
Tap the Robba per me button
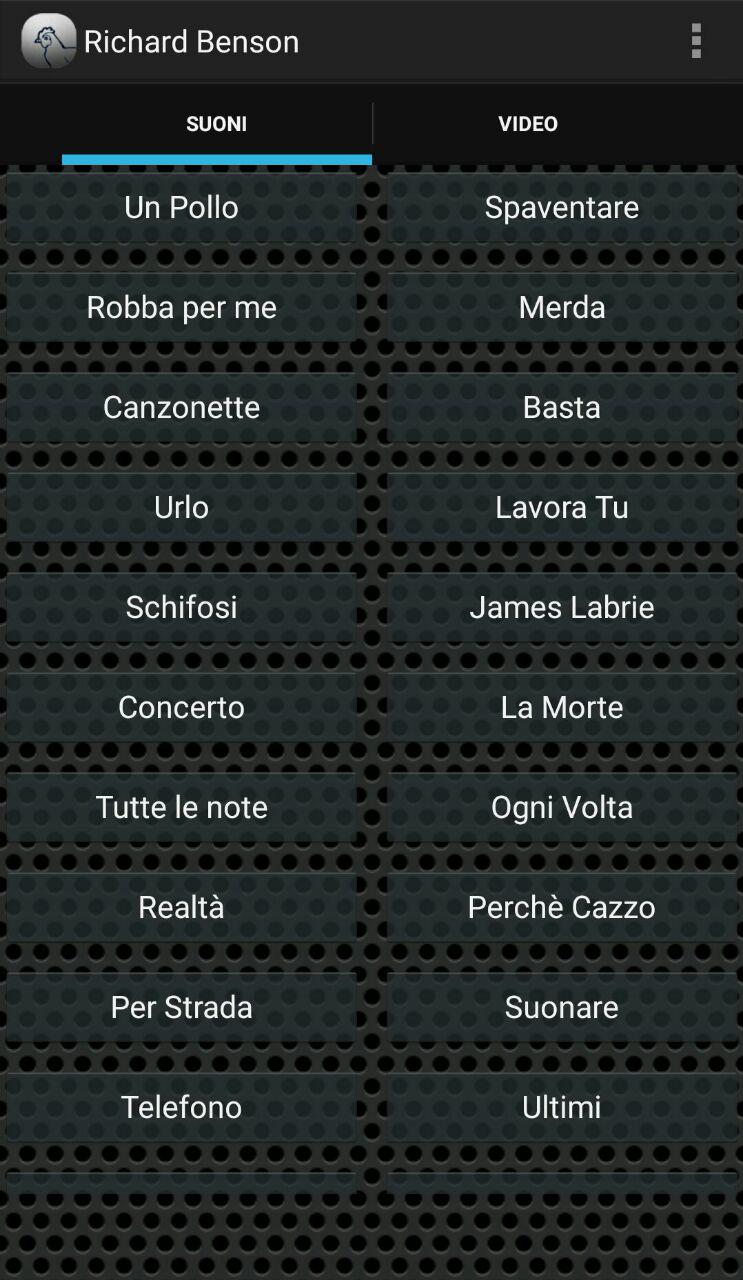(181, 308)
